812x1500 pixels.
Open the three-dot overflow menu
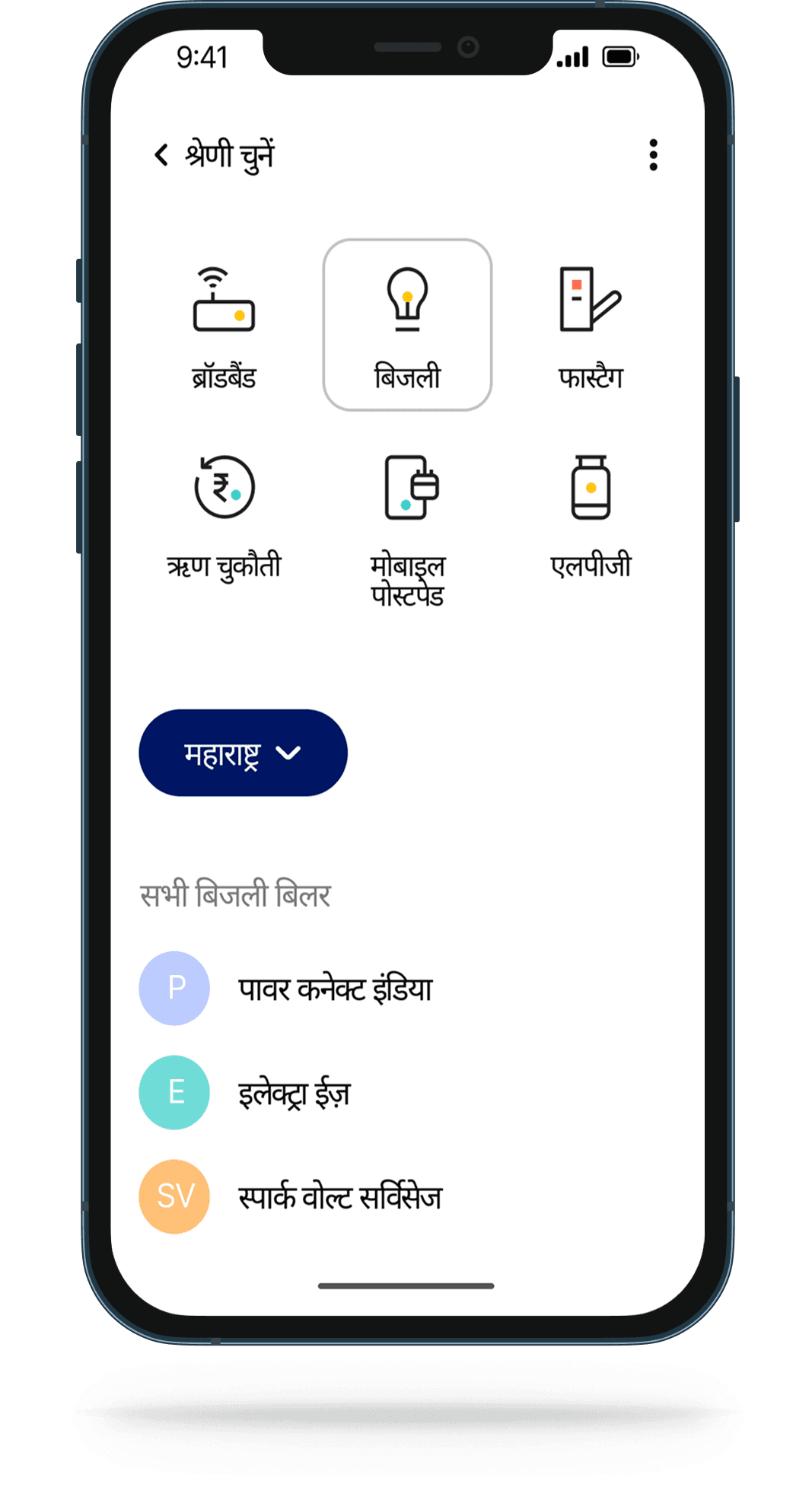point(653,155)
